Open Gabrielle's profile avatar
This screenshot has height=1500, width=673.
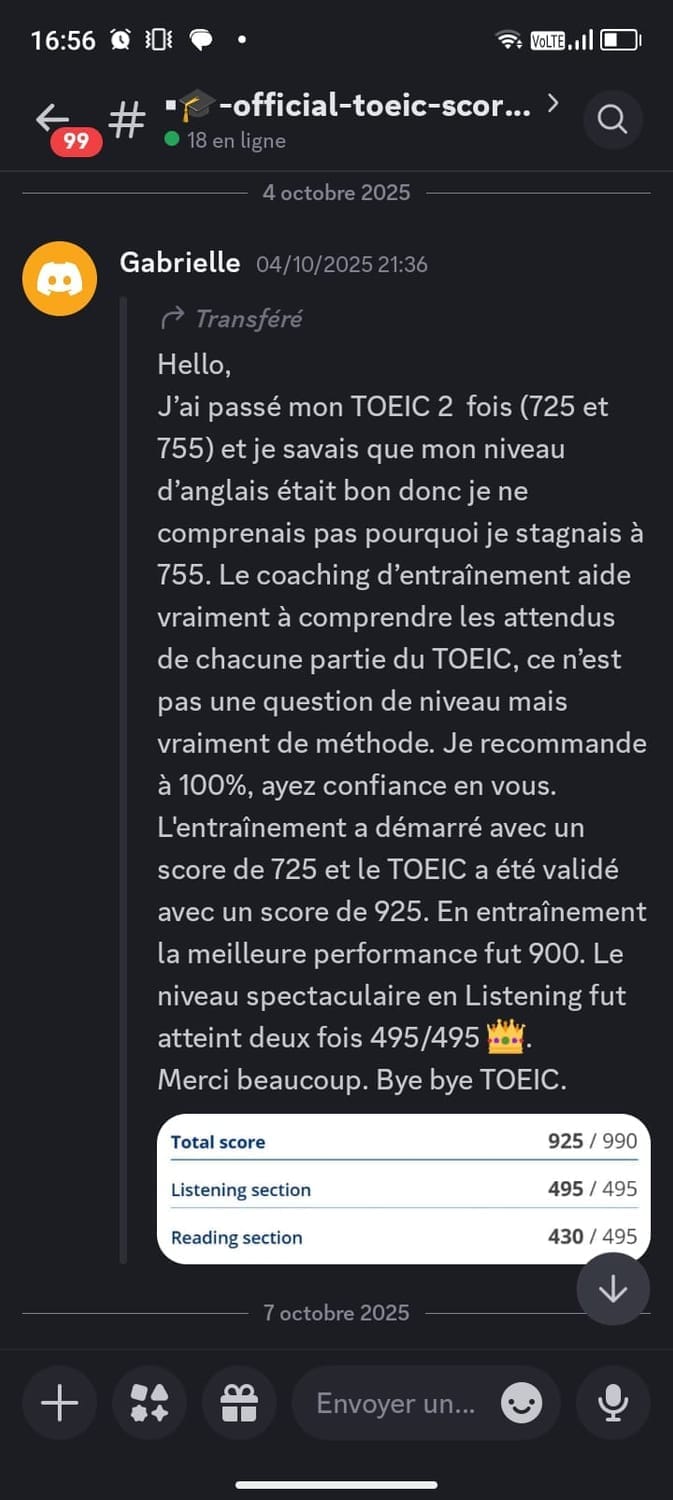click(59, 278)
